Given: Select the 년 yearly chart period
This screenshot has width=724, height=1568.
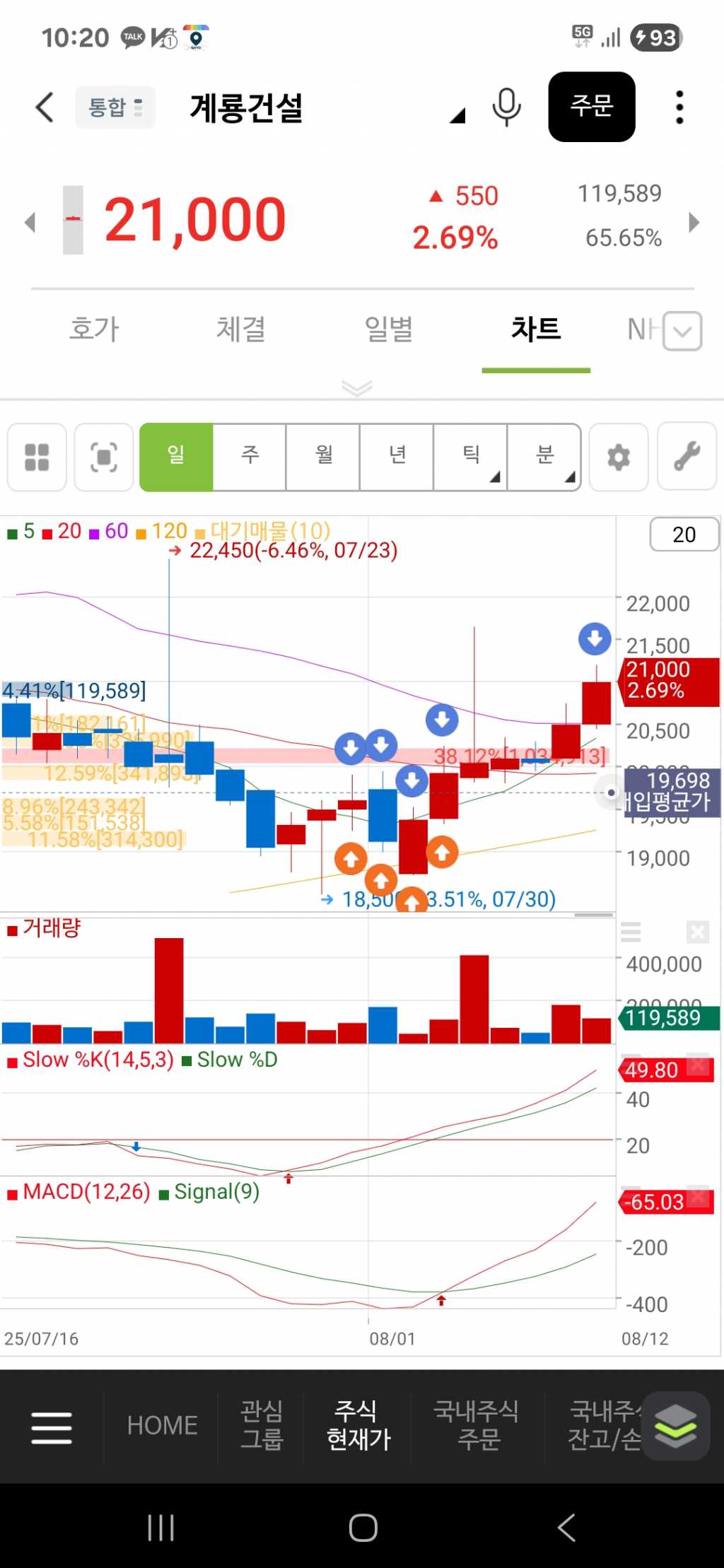Looking at the screenshot, I should coord(397,457).
